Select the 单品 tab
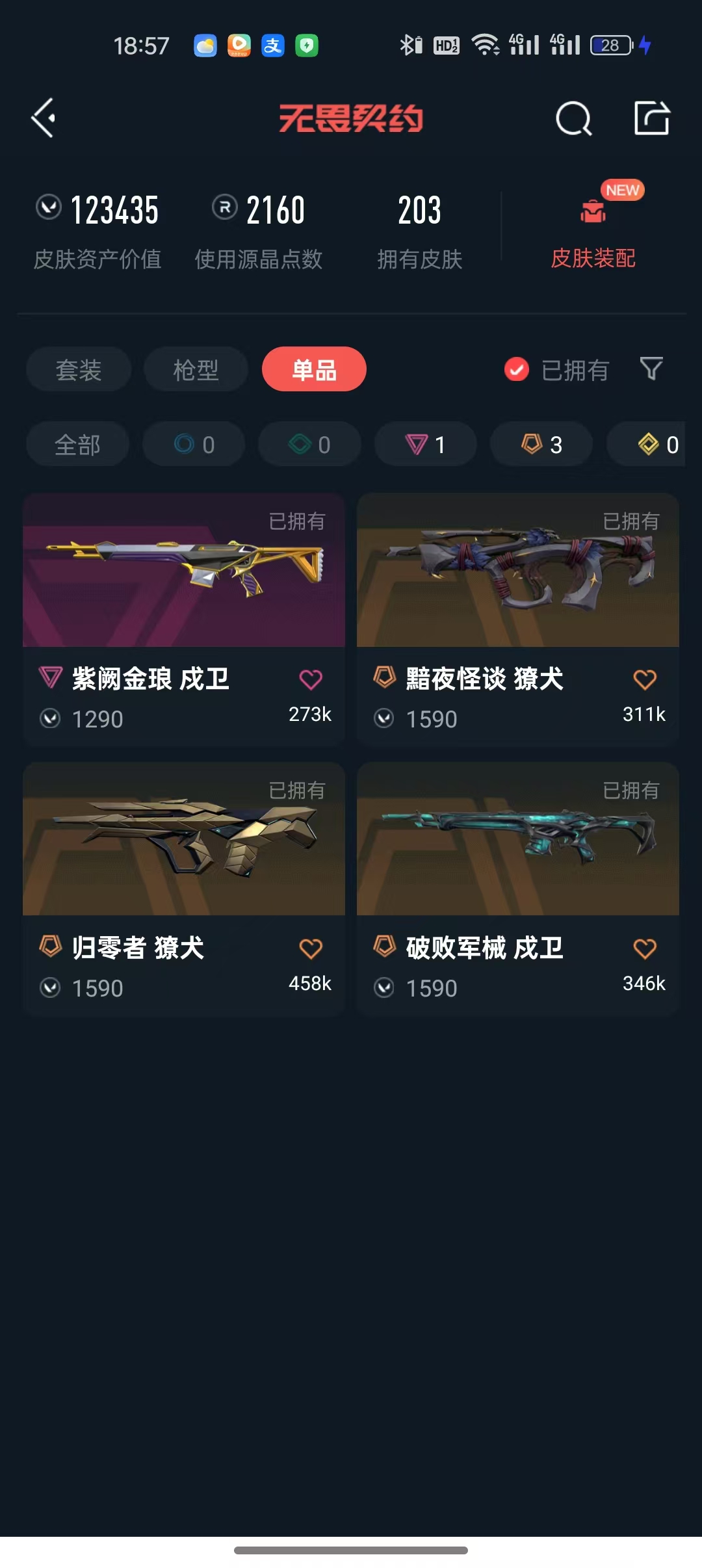 click(x=314, y=369)
